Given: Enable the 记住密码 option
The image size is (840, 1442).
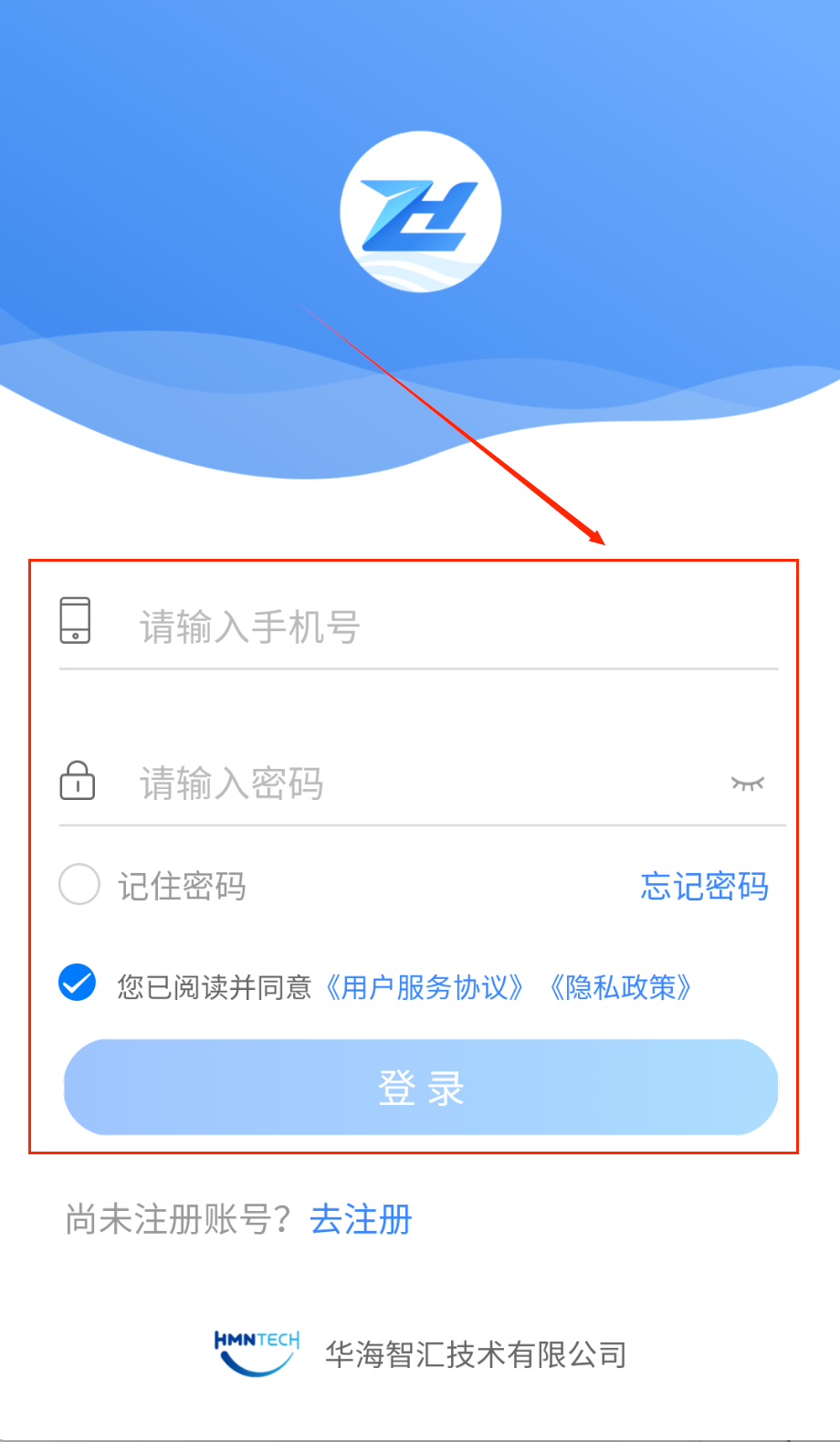Looking at the screenshot, I should click(79, 885).
